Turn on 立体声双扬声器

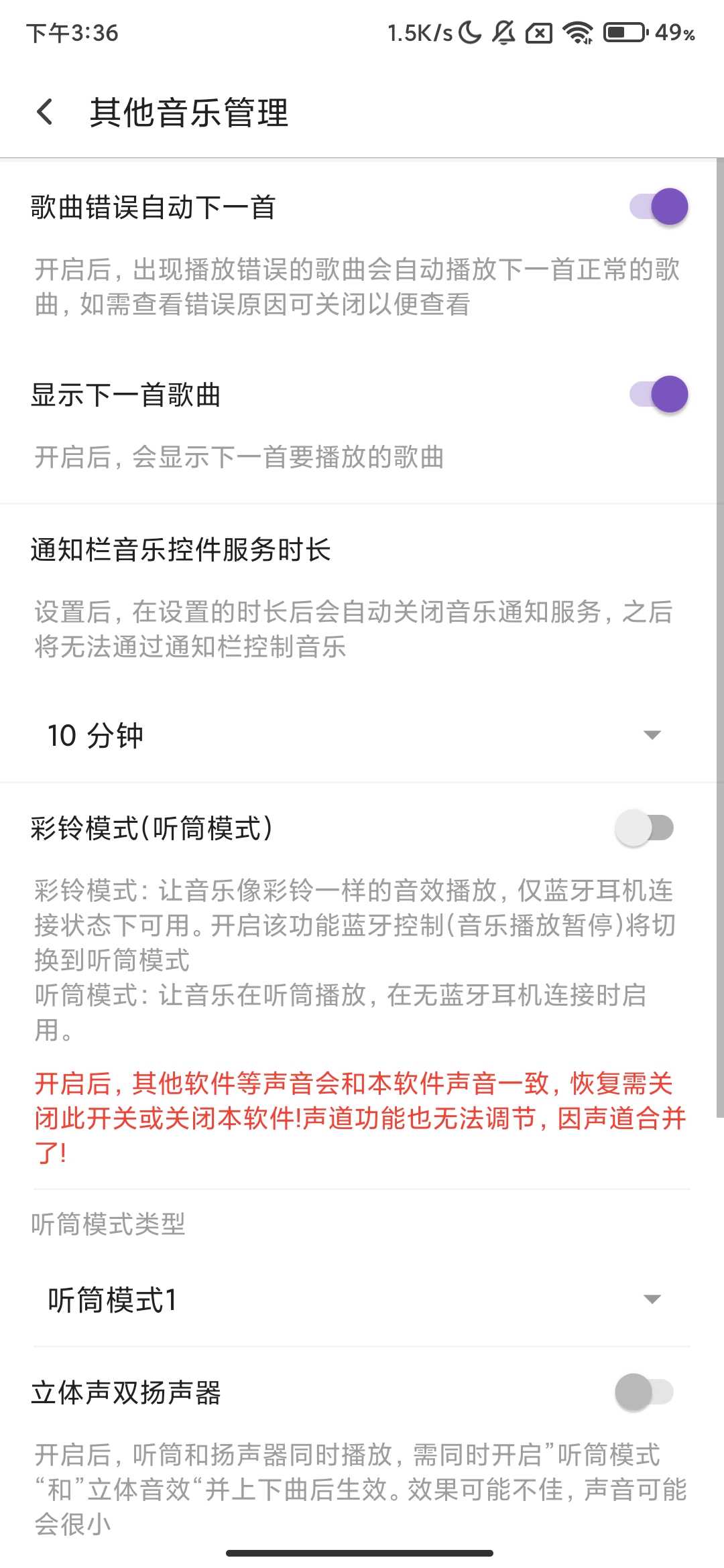(x=644, y=1389)
